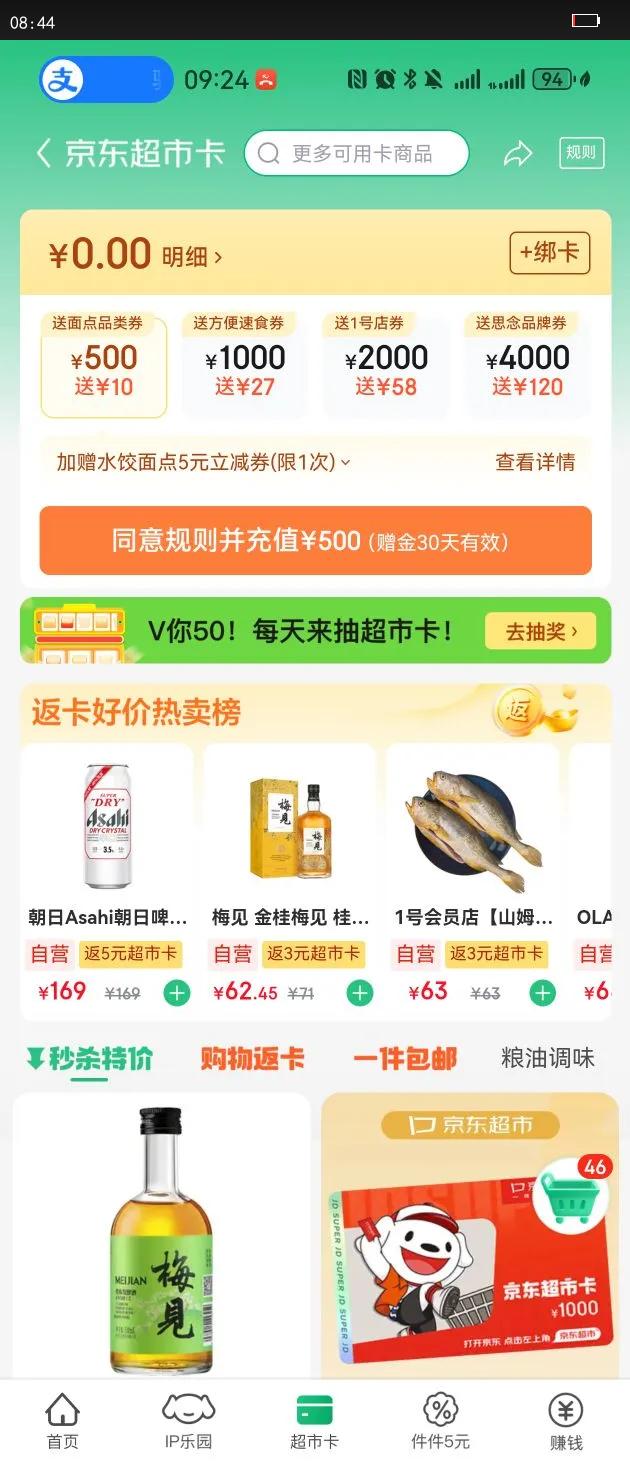This screenshot has height=1462, width=630.
Task: Switch to the 购物返卡 tab
Action: click(x=252, y=1058)
